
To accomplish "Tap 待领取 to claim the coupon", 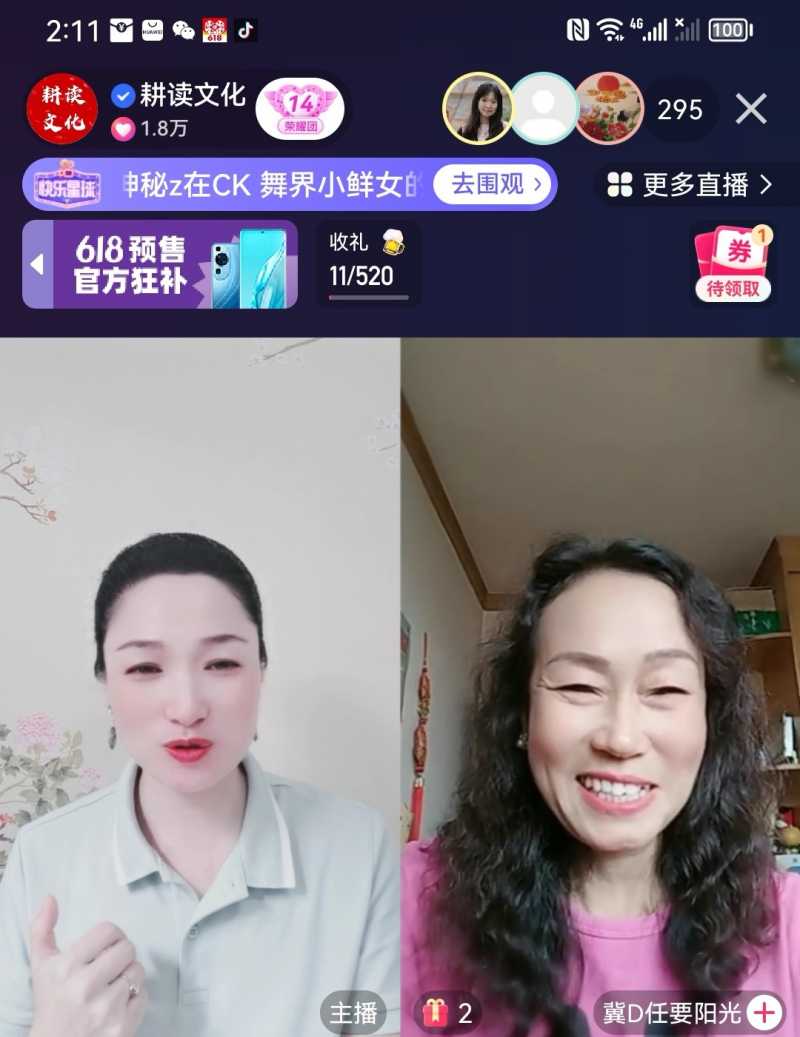I will pos(731,290).
